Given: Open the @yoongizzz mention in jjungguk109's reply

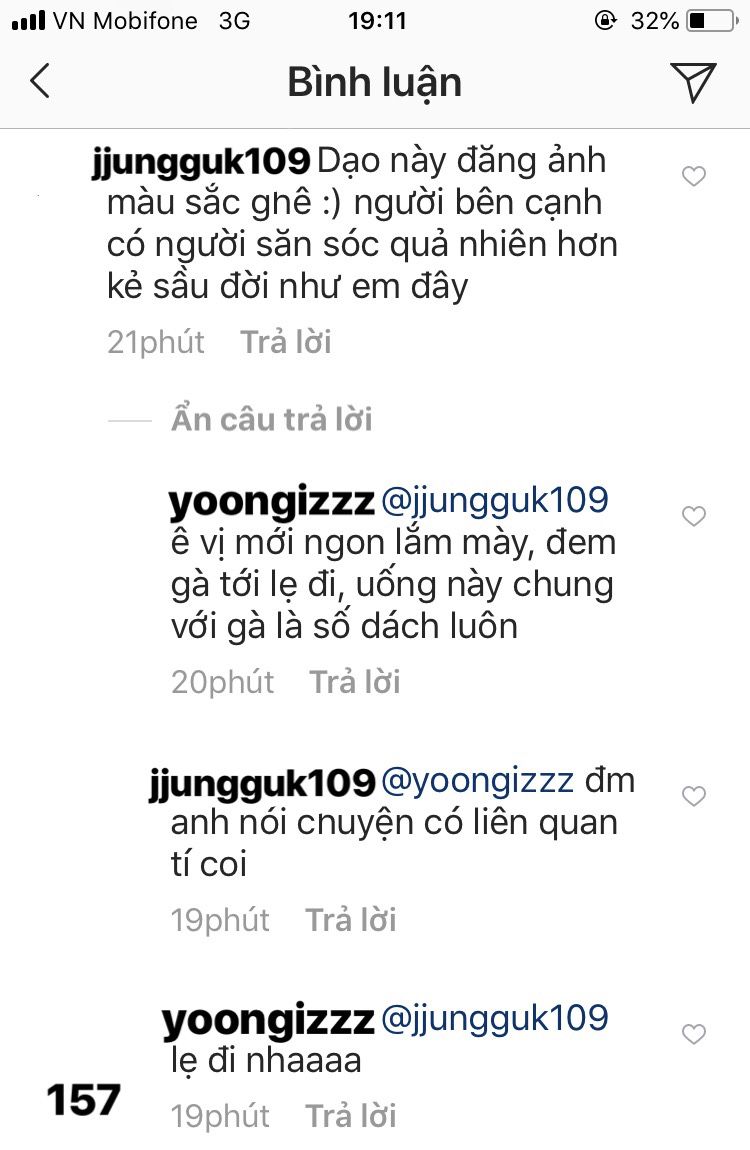Looking at the screenshot, I should pos(477,782).
